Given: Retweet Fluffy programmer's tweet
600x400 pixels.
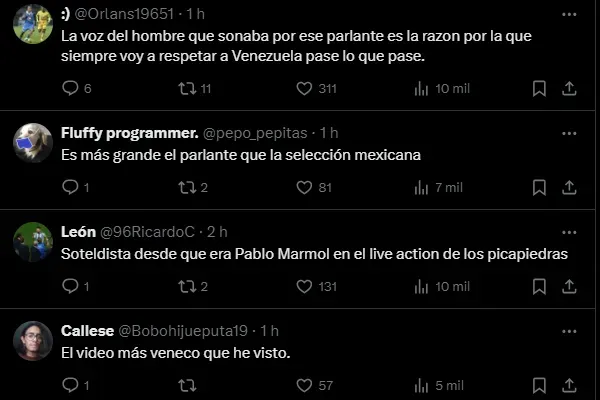Looking at the screenshot, I should tap(186, 187).
